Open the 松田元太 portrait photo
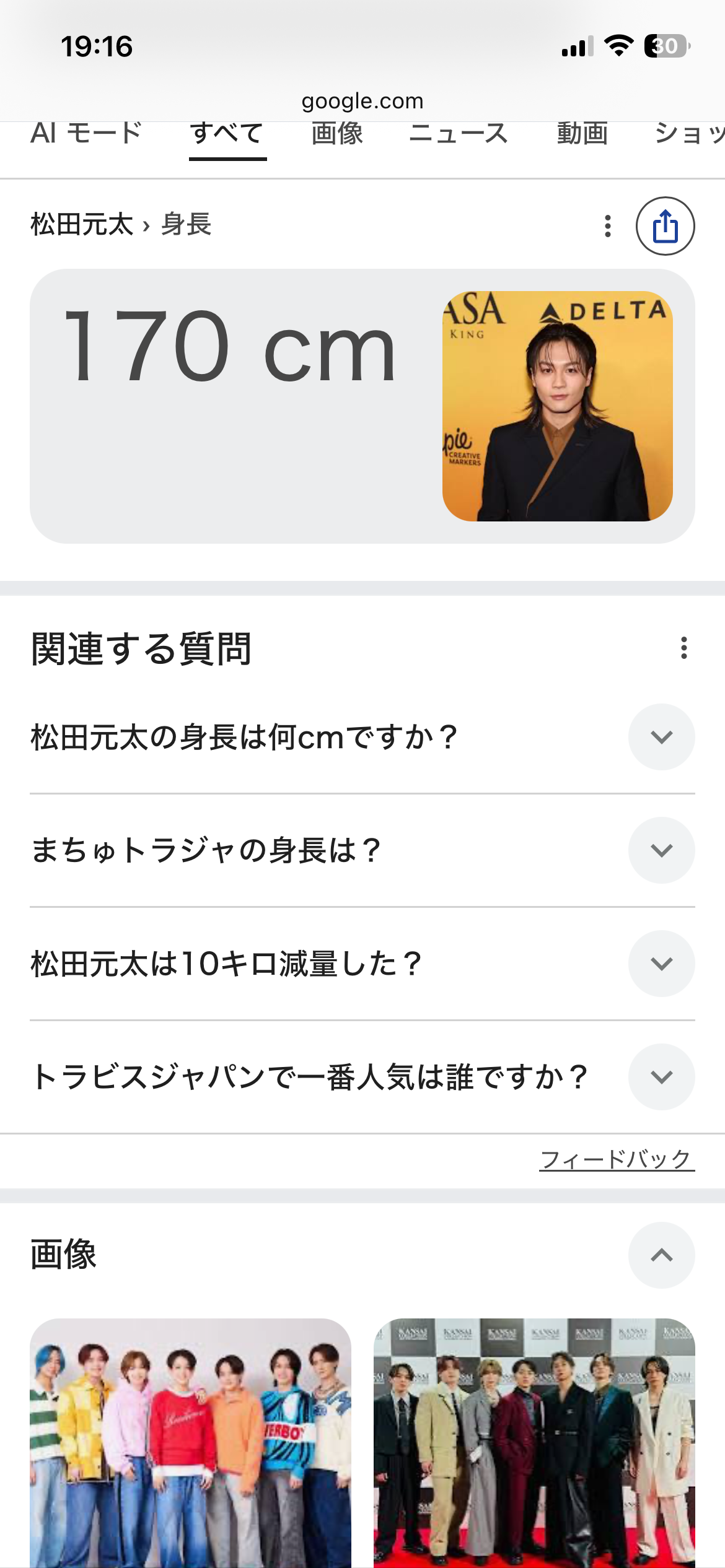The image size is (725, 1568). pos(557,406)
